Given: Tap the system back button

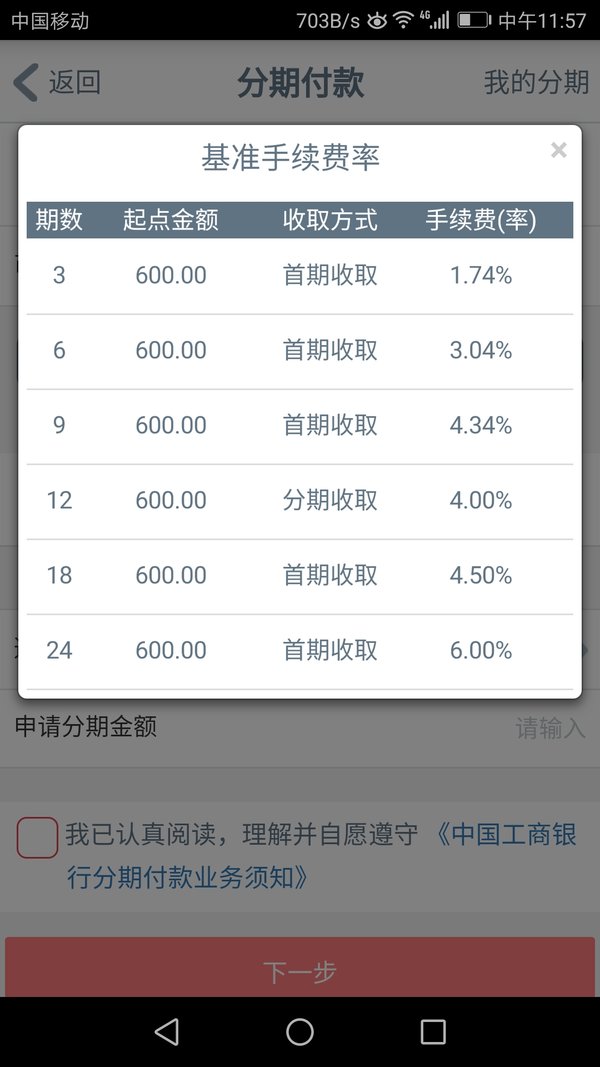Looking at the screenshot, I should pyautogui.click(x=167, y=1032).
